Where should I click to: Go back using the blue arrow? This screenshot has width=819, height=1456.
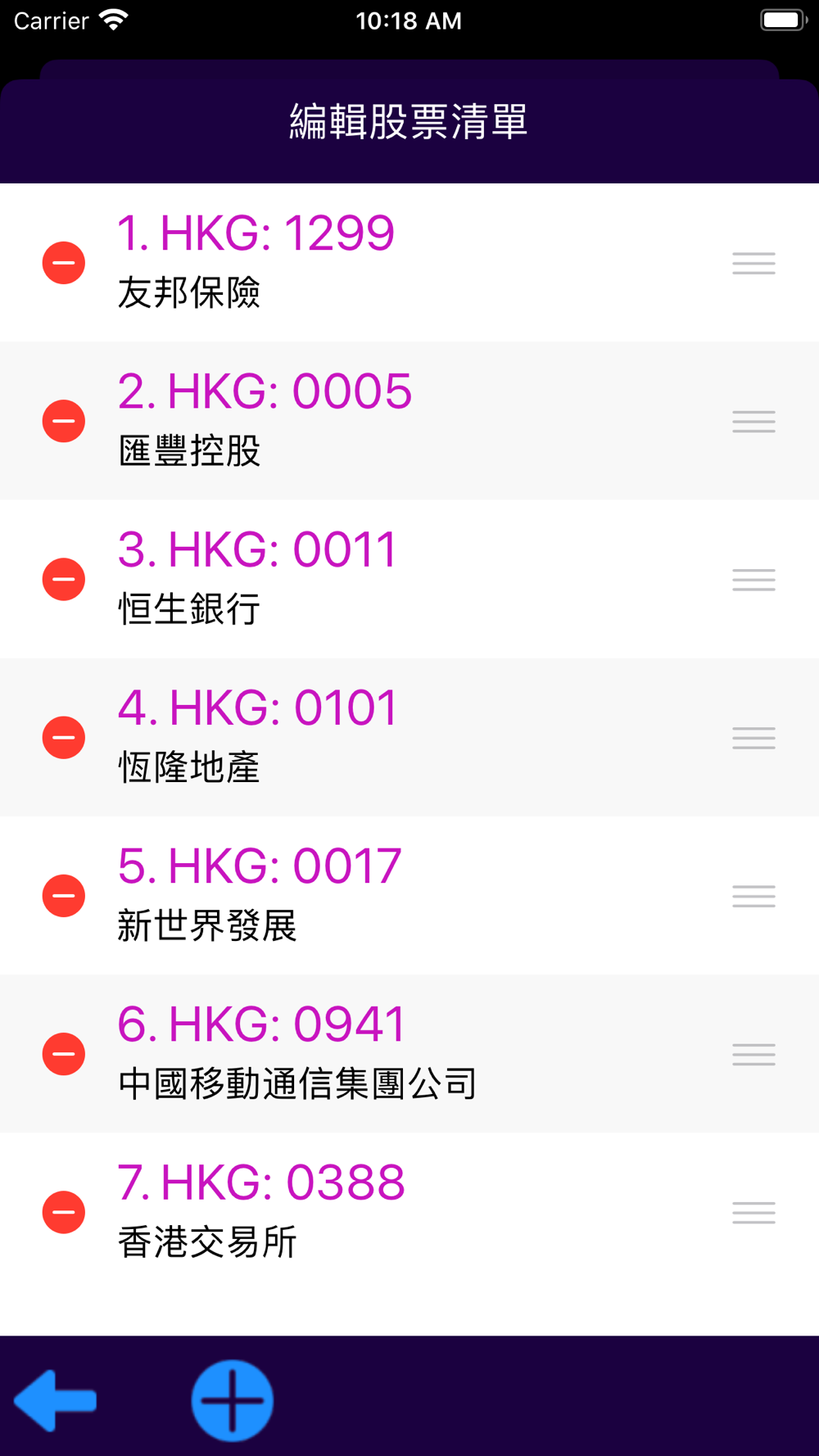coord(56,1400)
